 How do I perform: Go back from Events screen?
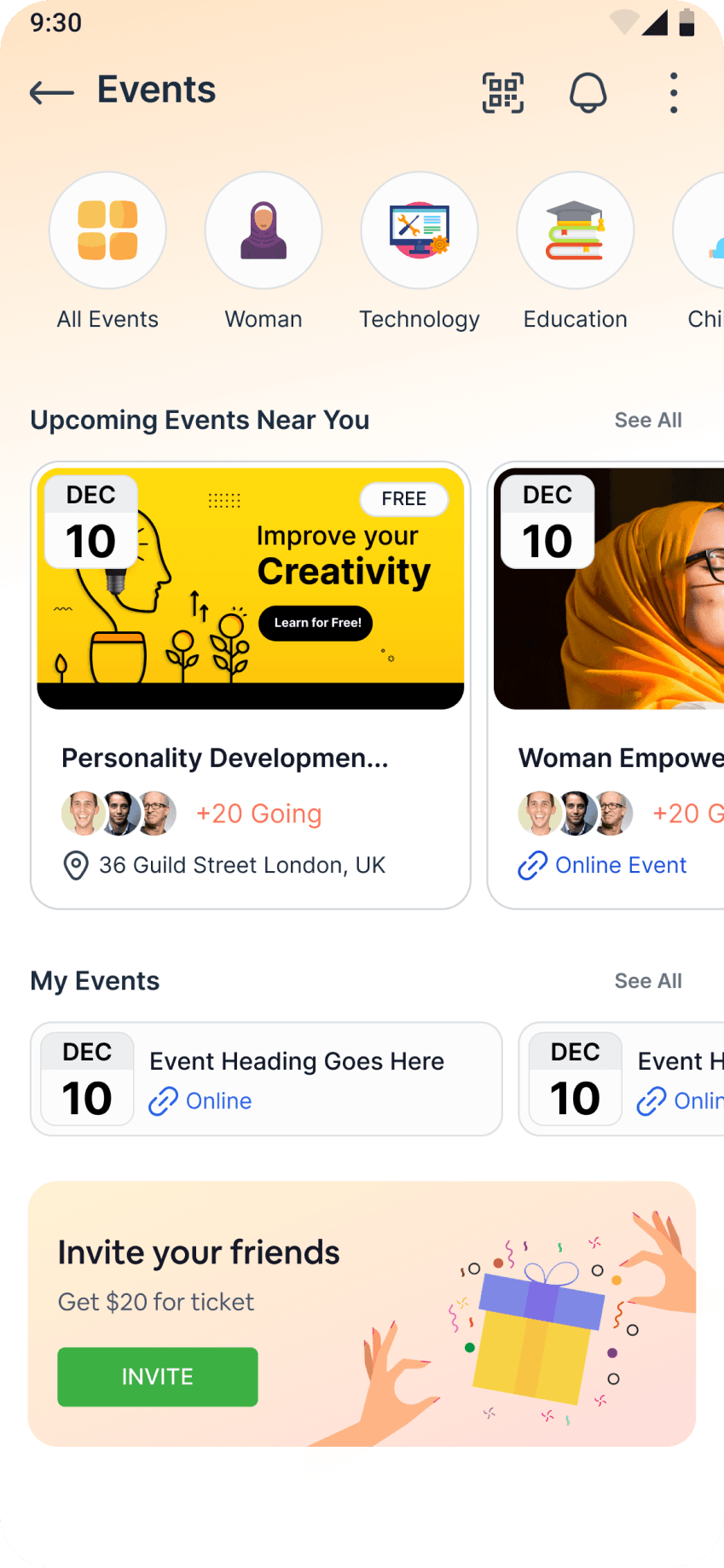pyautogui.click(x=52, y=91)
